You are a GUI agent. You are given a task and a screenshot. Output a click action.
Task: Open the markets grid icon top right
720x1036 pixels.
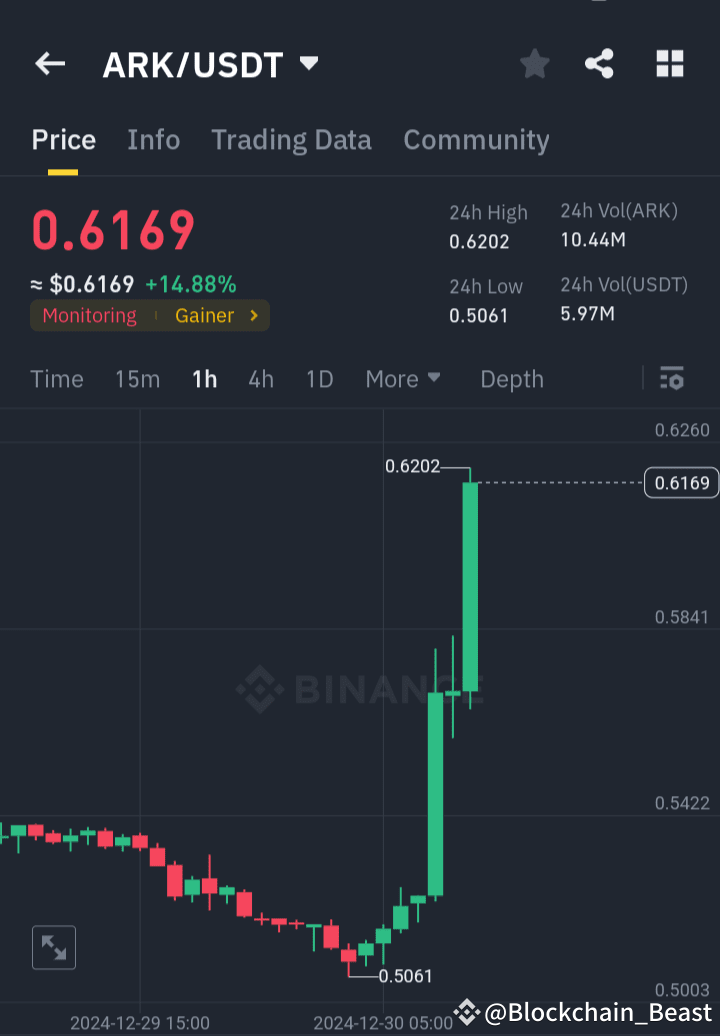coord(669,63)
